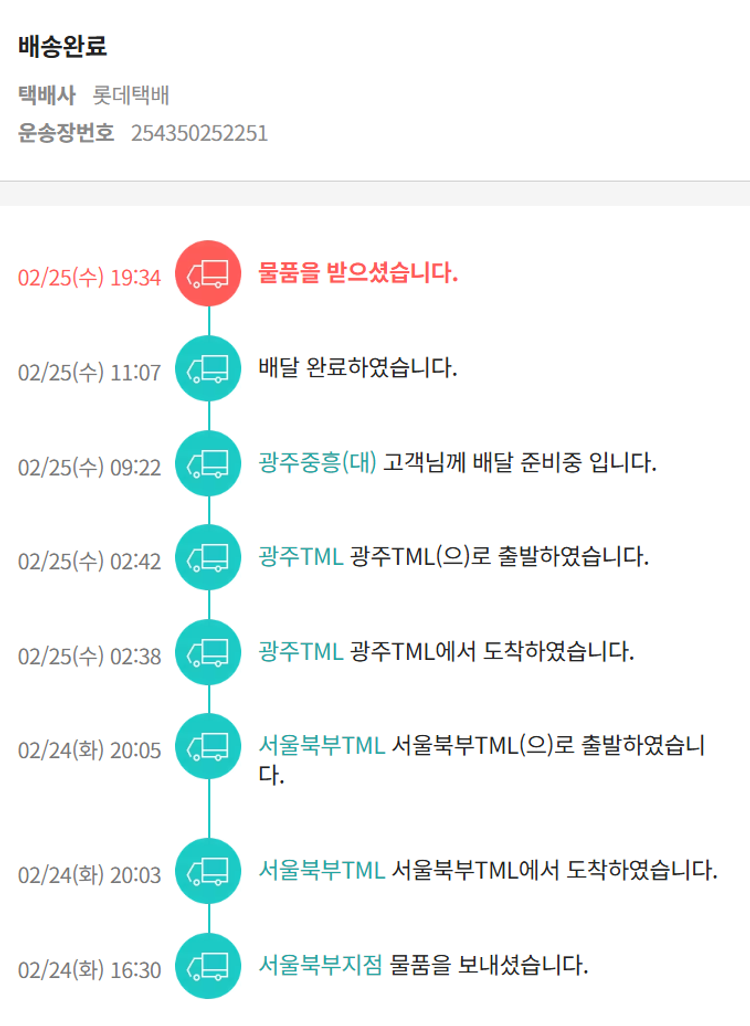
Task: Tap 광주TML link in the 02:42 departure entry
Action: pos(300,557)
